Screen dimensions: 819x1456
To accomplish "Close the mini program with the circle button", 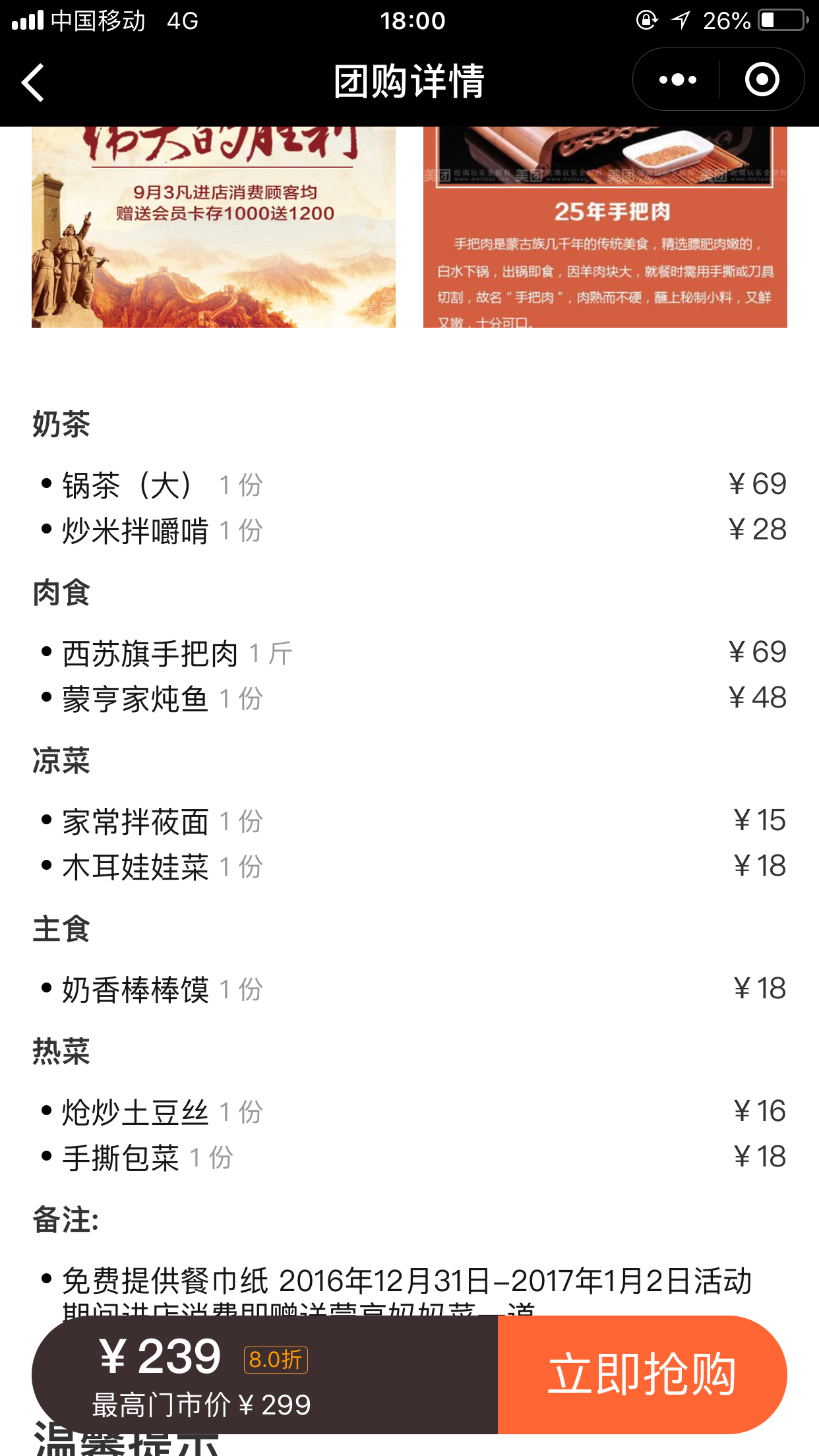I will coord(762,80).
